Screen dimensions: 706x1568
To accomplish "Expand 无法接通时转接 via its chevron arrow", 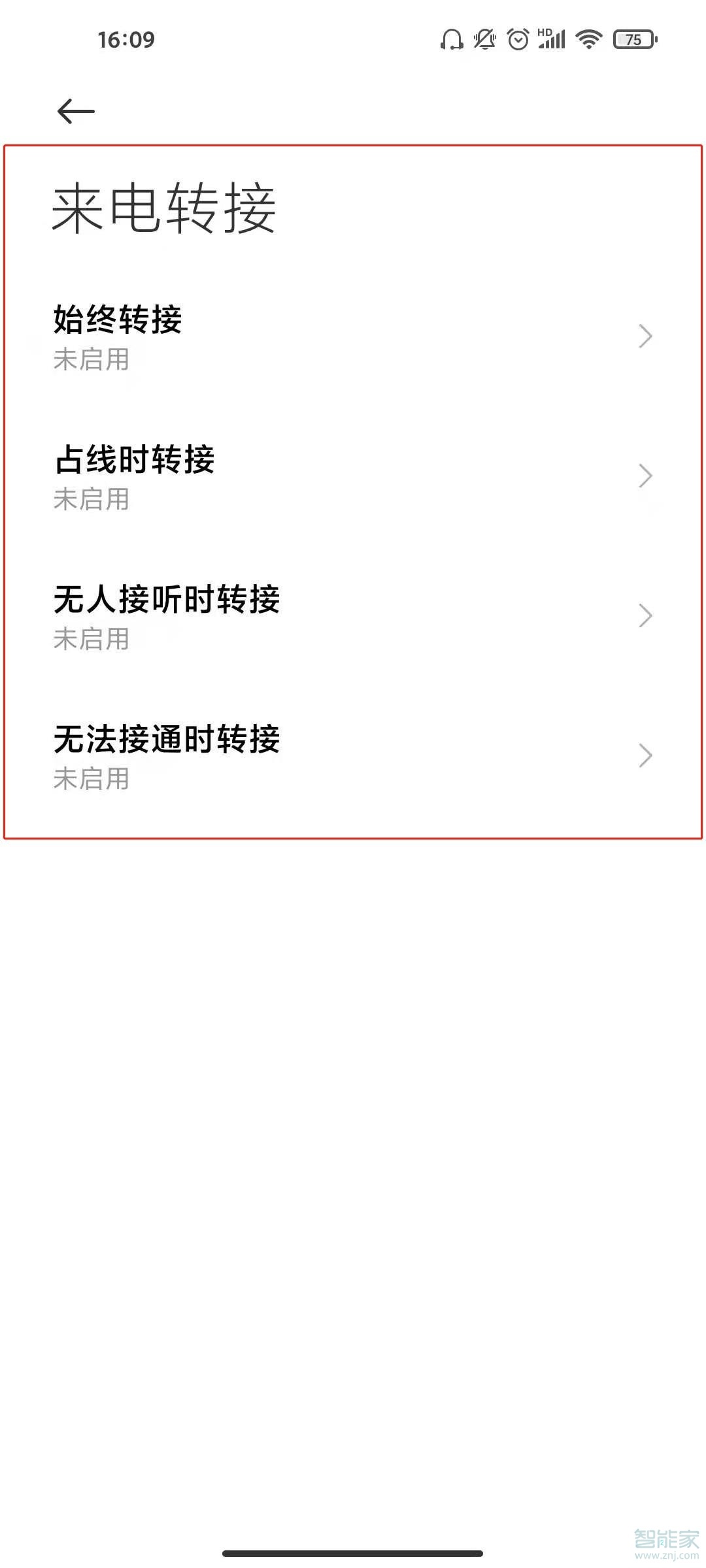I will (644, 756).
